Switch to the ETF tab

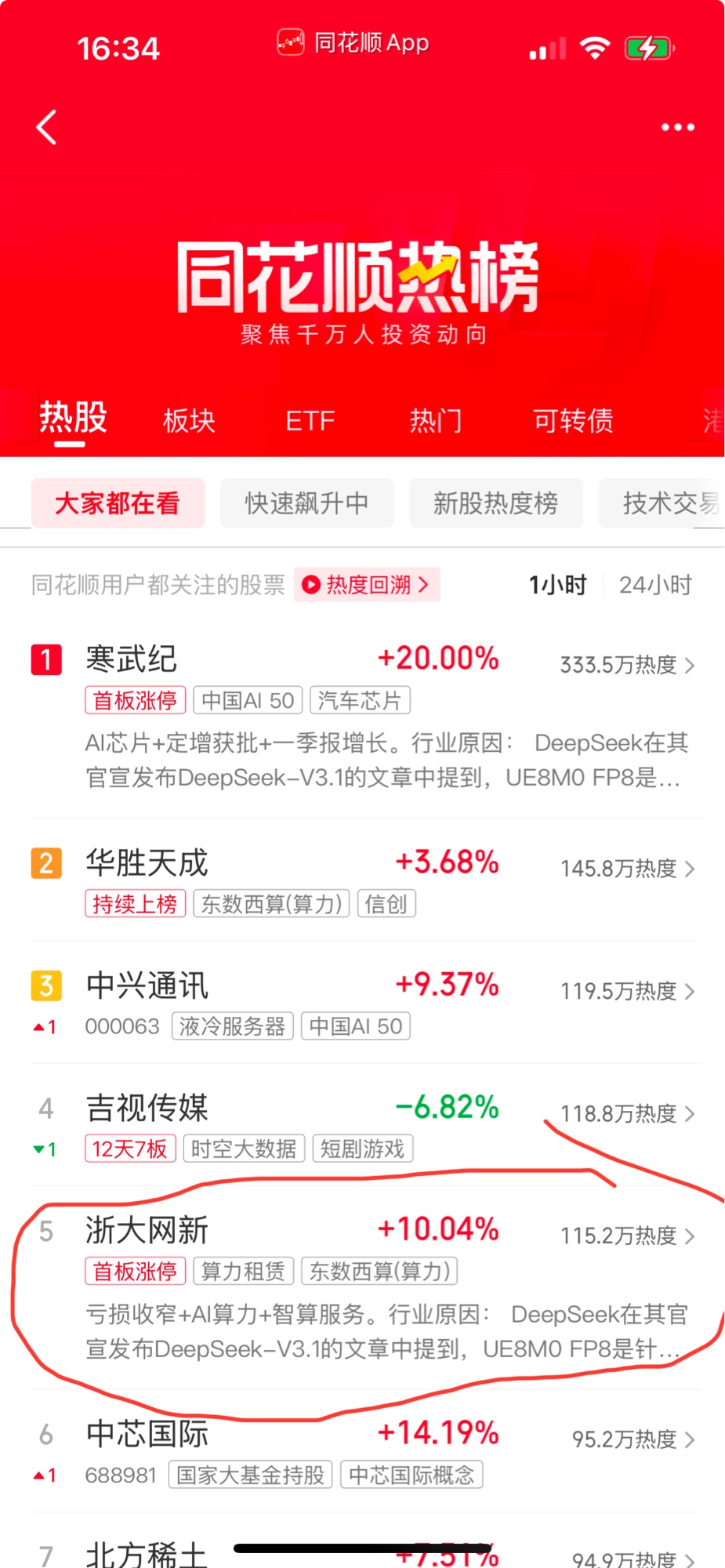coord(310,421)
